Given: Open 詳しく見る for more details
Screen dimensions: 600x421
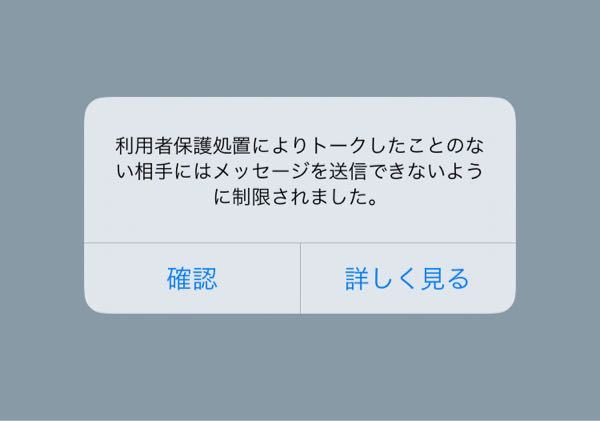Looking at the screenshot, I should point(407,278).
